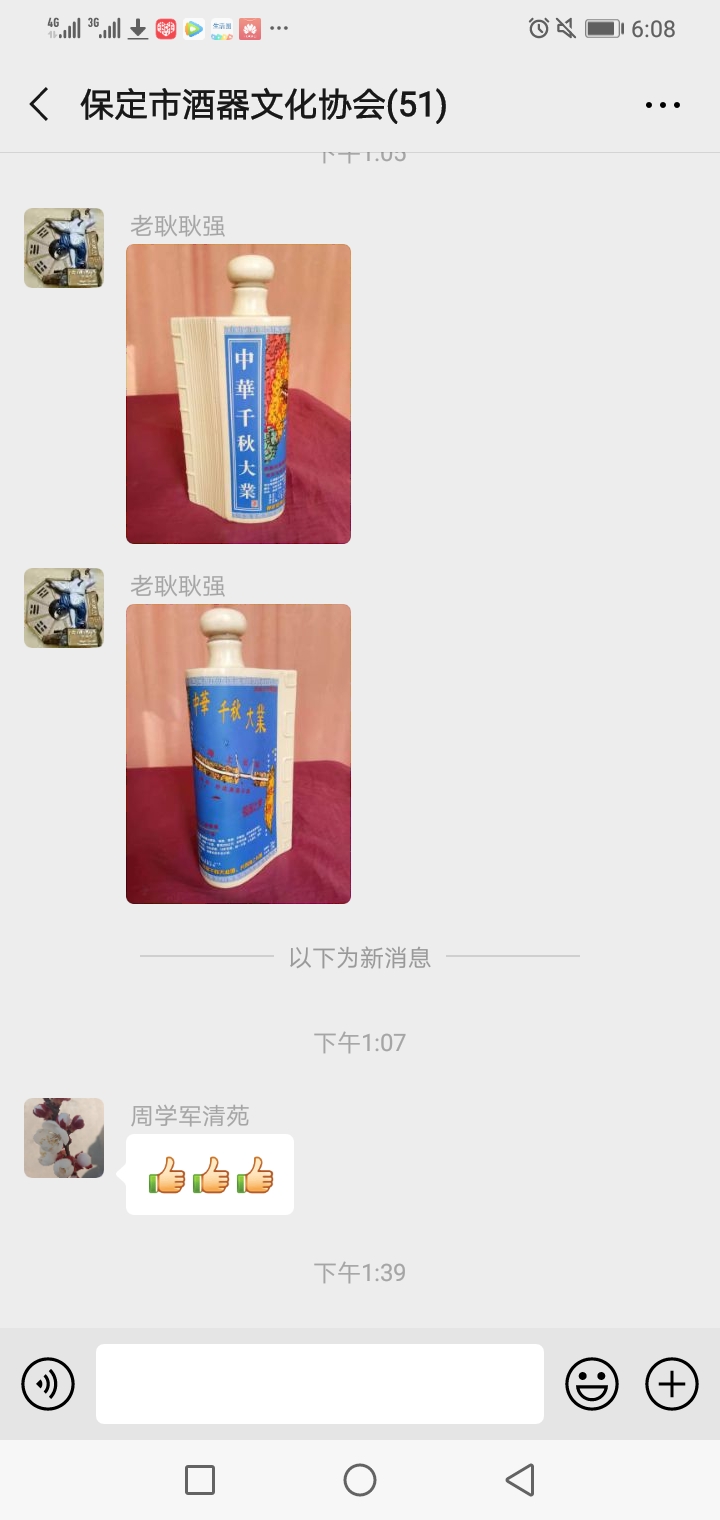Open the group chat overflow menu

pos(662,105)
